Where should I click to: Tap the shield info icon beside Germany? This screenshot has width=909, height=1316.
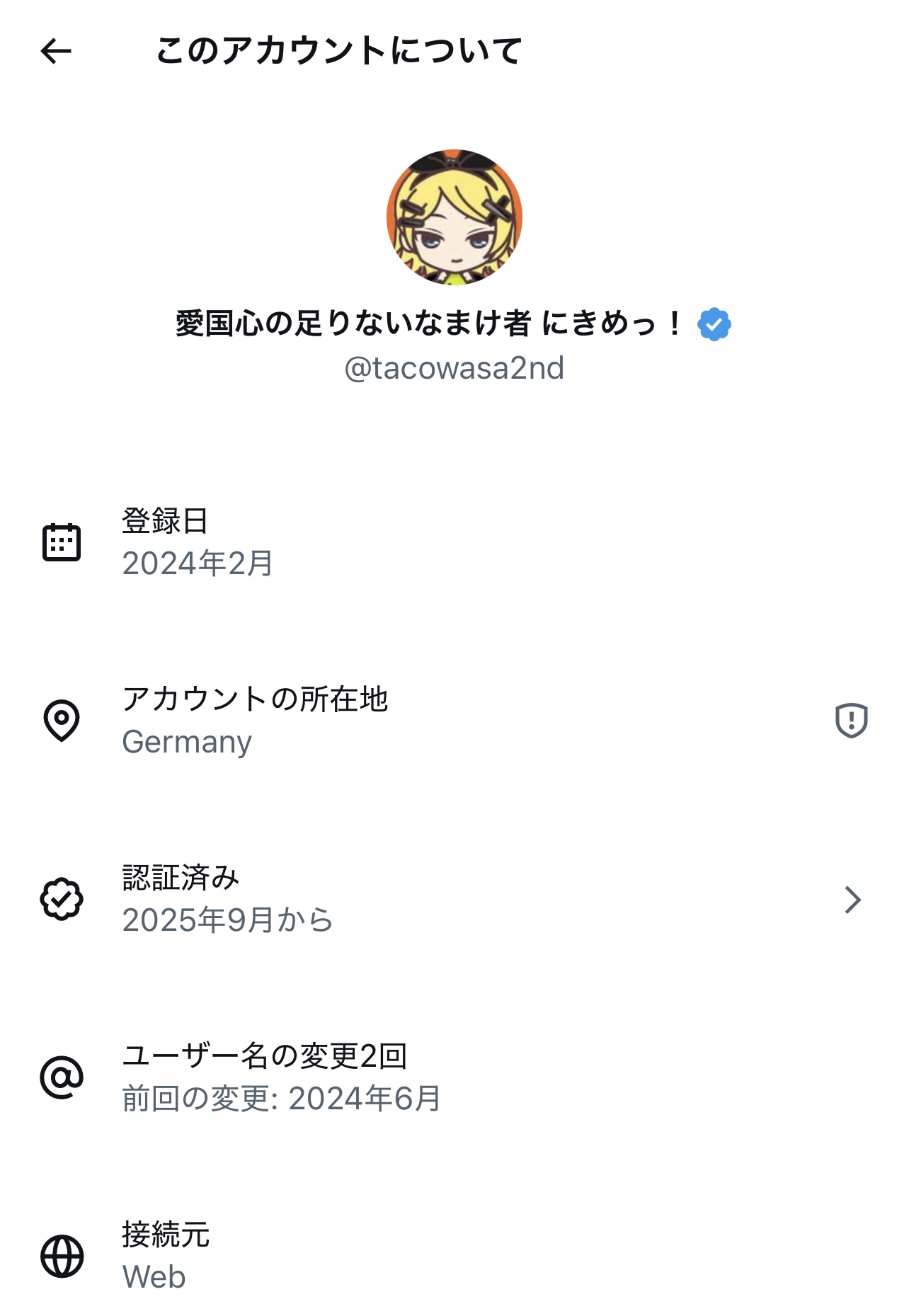(x=851, y=721)
